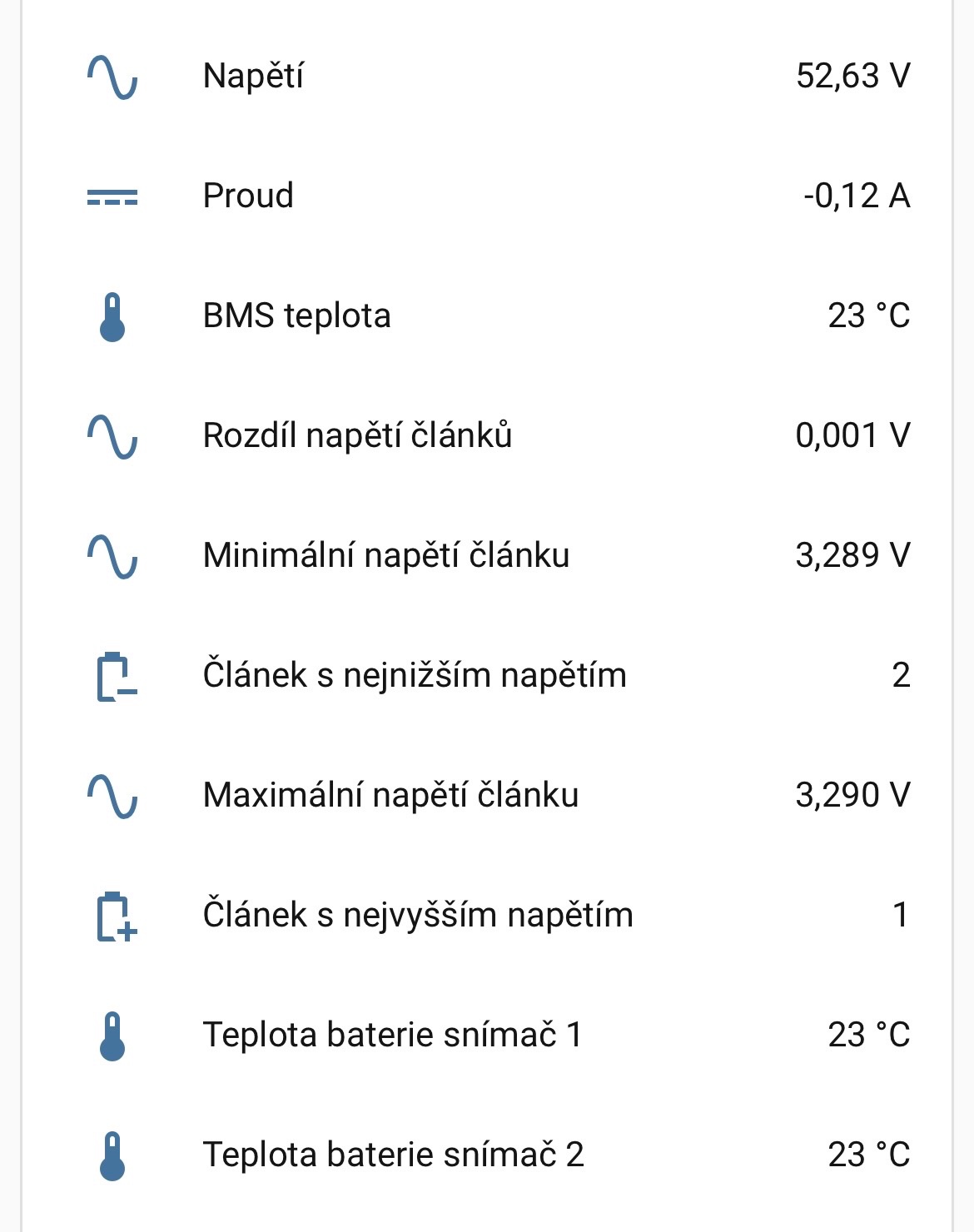The image size is (974, 1232).
Task: View Maximální napětí článku details
Action: (390, 796)
